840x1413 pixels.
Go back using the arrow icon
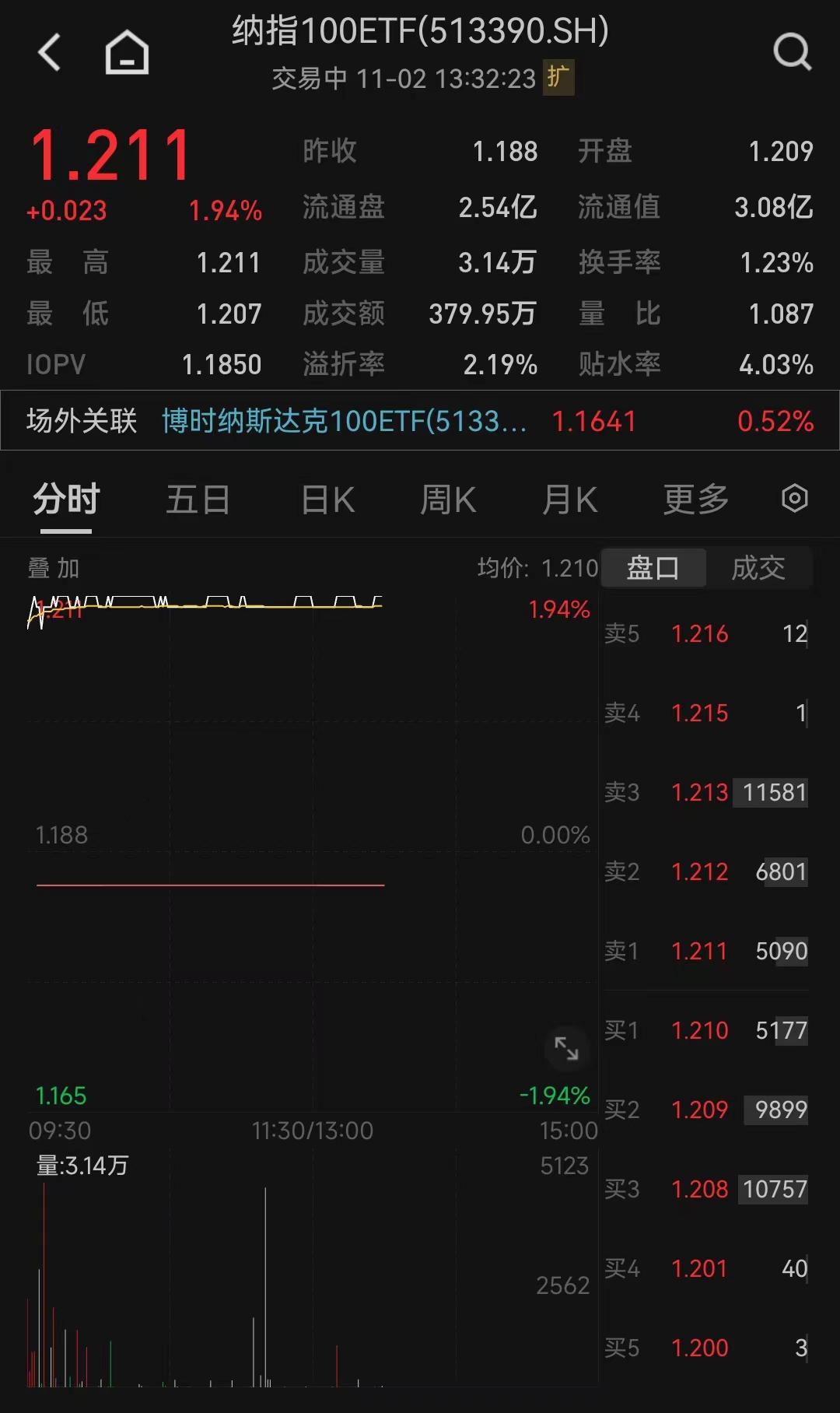(50, 53)
